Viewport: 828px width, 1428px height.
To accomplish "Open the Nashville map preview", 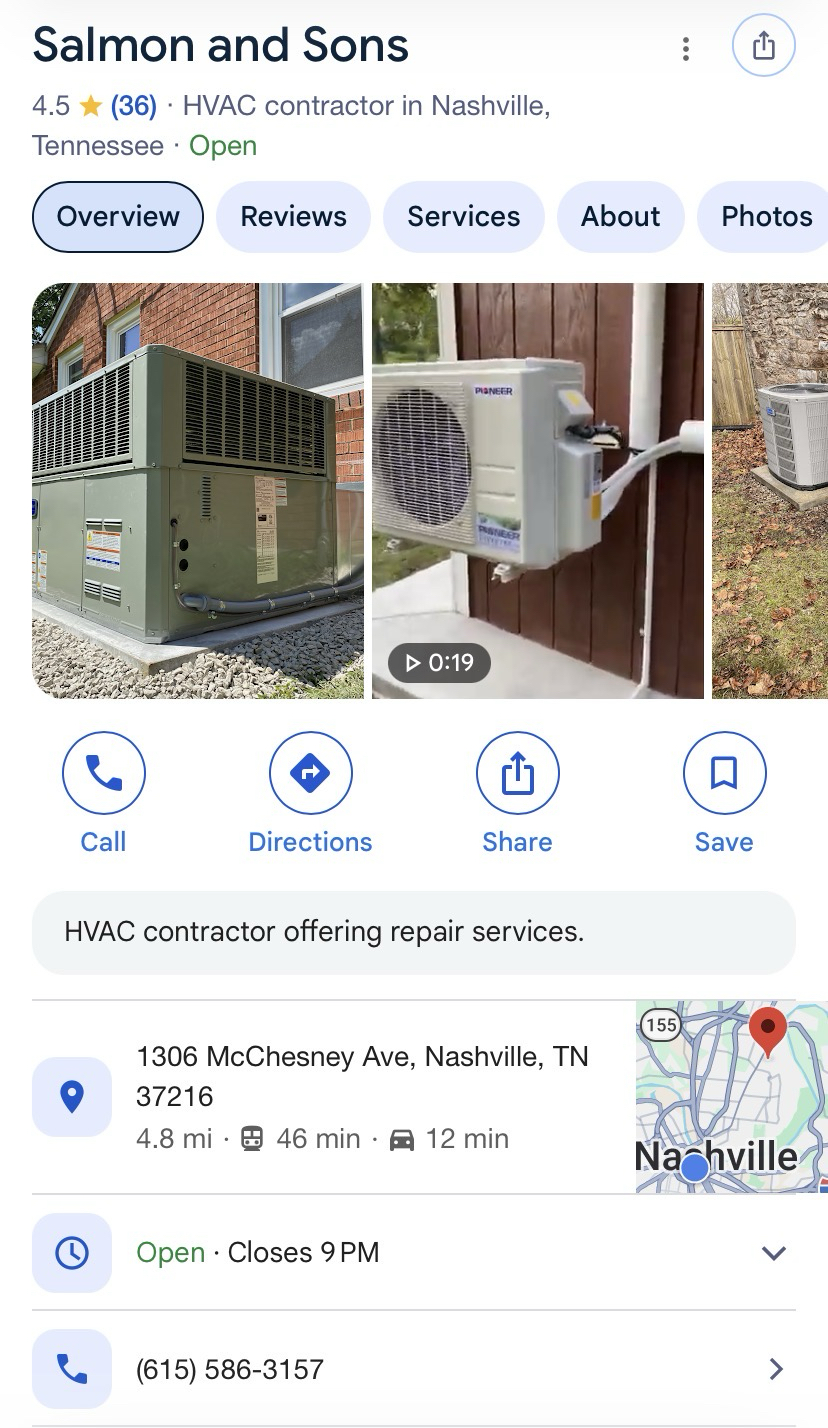I will 731,1096.
